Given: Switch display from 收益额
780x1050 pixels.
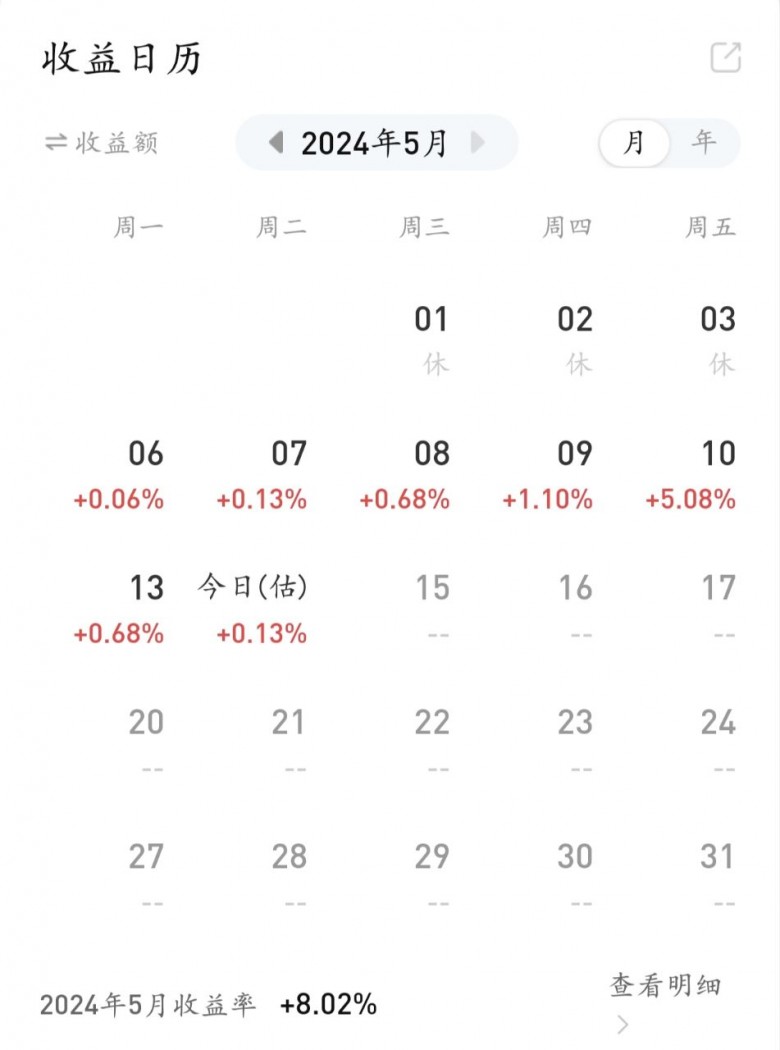Looking at the screenshot, I should click(102, 143).
